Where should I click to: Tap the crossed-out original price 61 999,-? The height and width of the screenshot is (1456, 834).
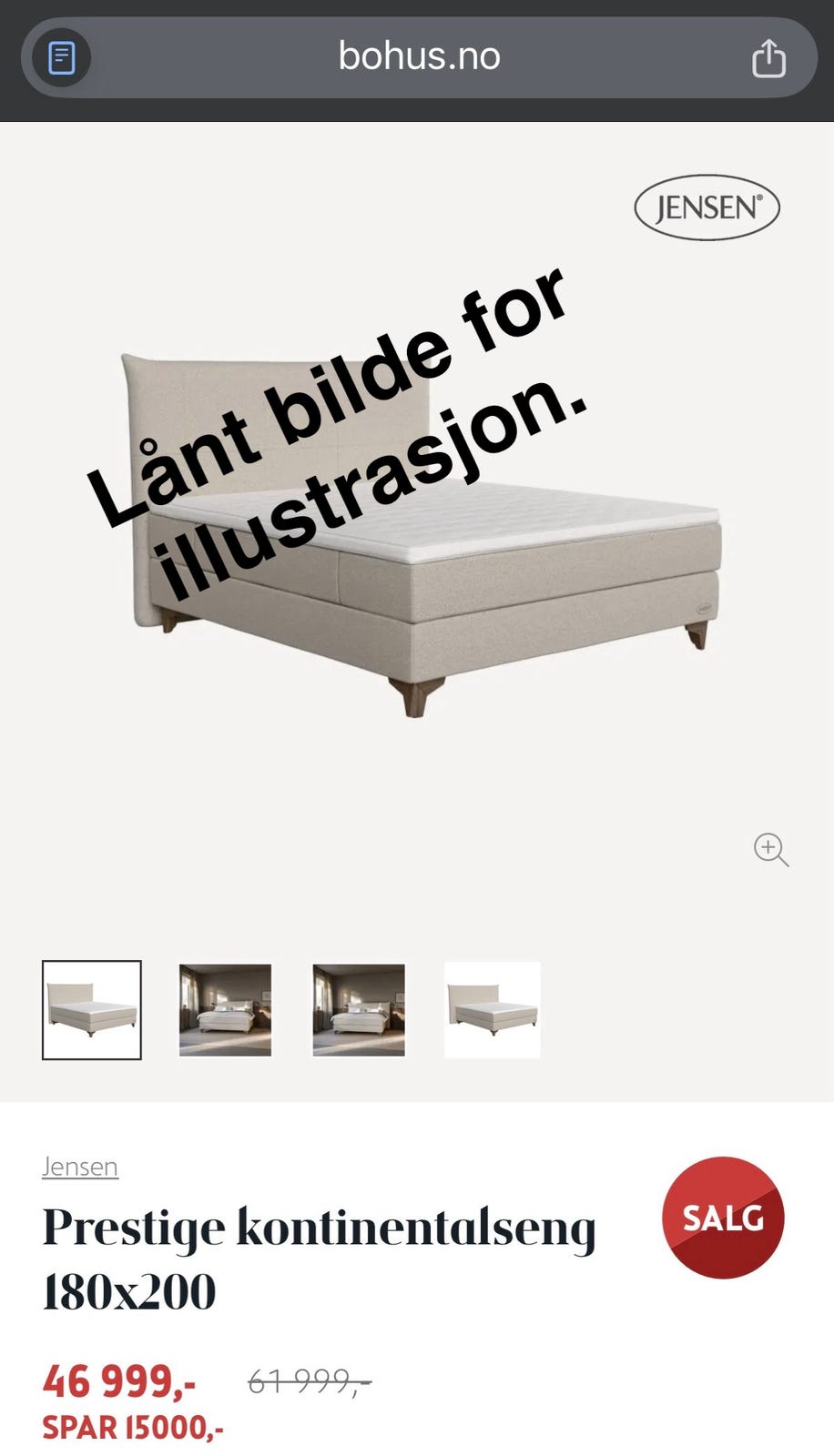310,1380
